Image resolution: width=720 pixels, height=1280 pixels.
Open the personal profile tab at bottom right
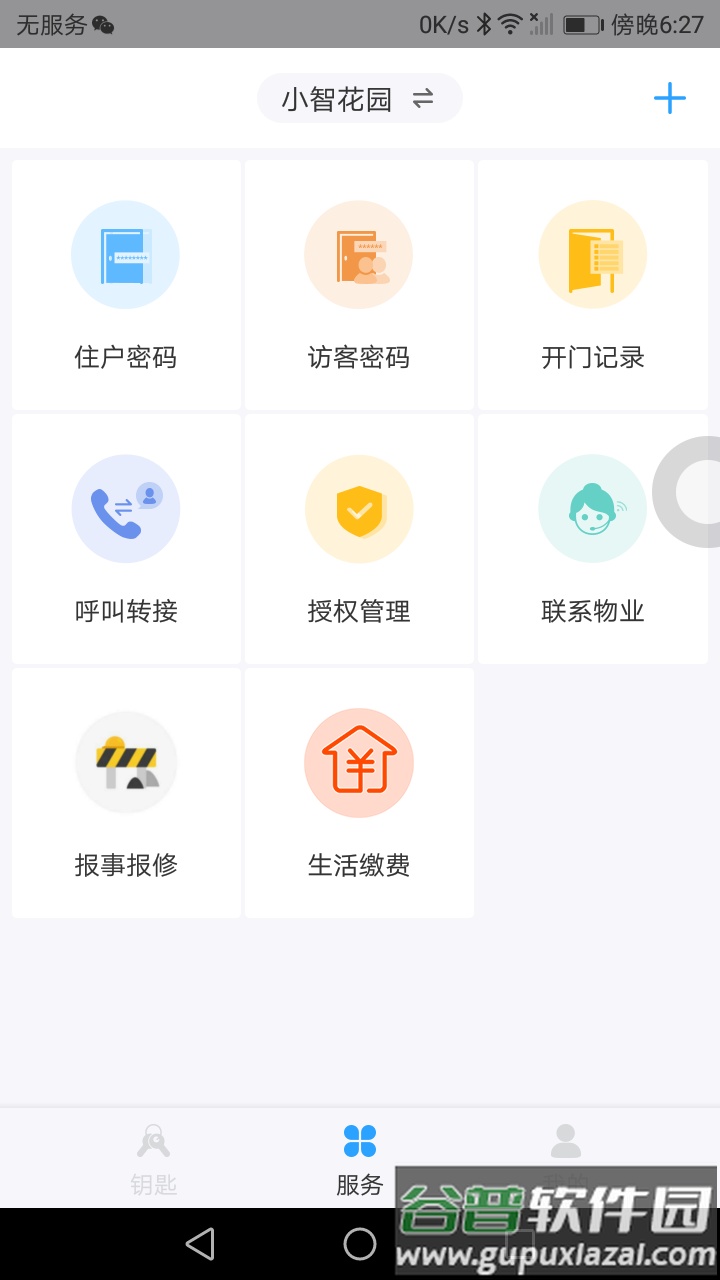click(566, 1145)
